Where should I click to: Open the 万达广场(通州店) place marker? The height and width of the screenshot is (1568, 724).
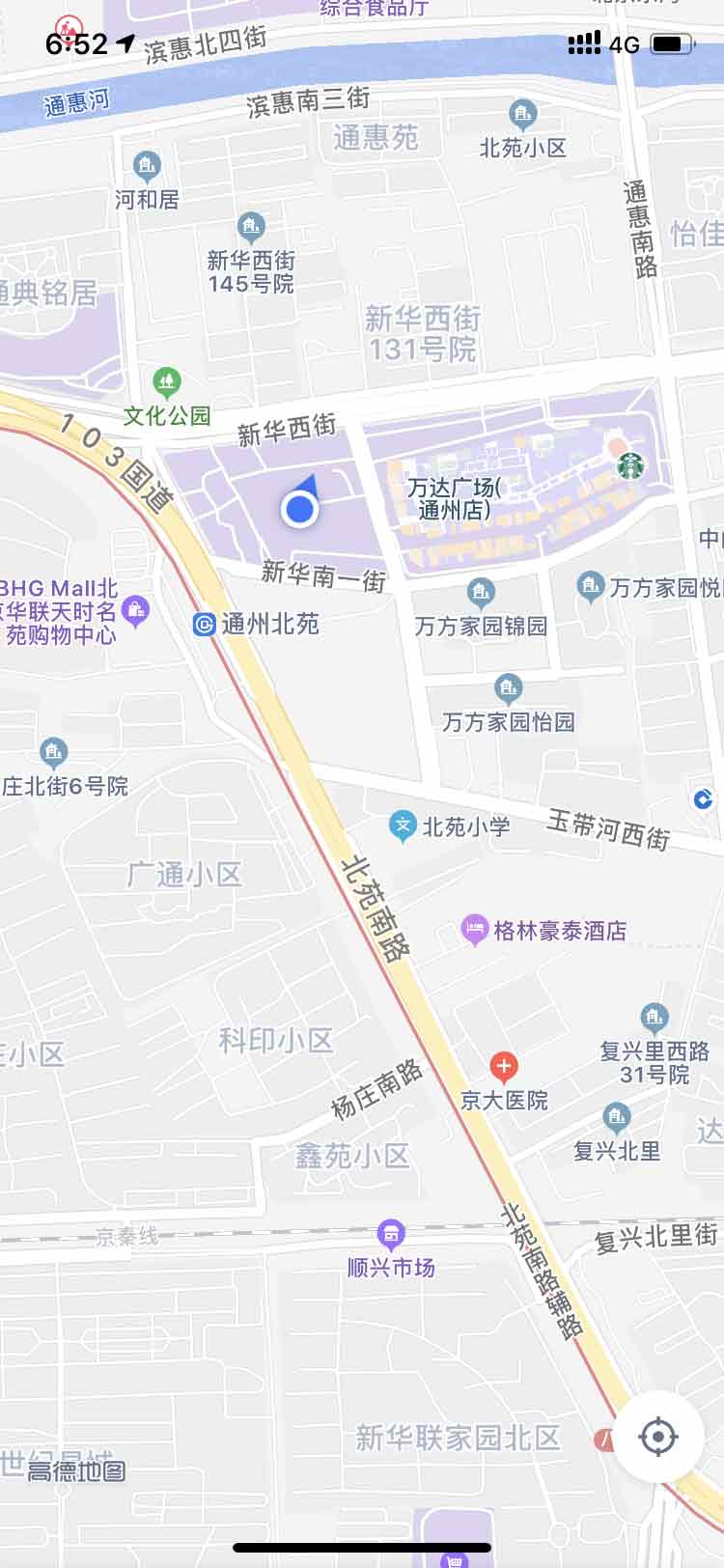[x=451, y=498]
